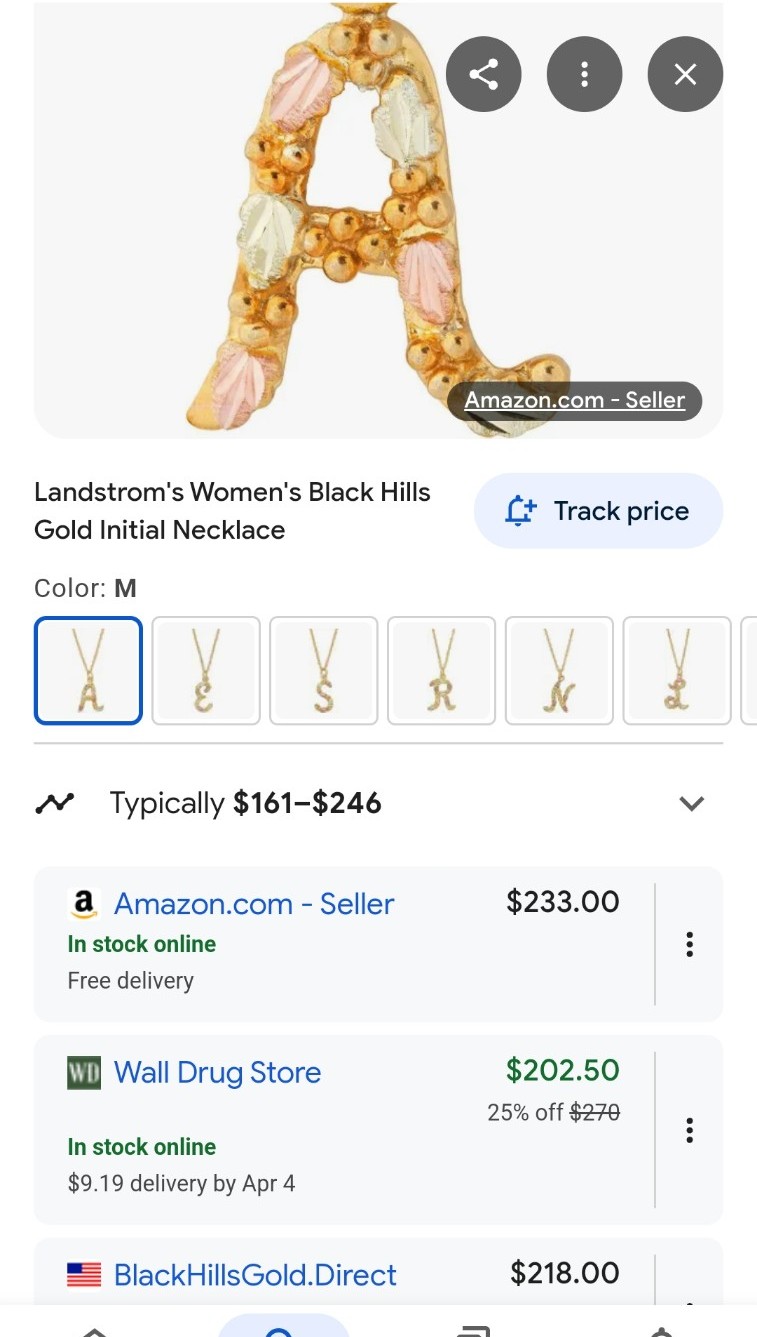Choose the letter E necklace variant
This screenshot has width=757, height=1337.
206,670
